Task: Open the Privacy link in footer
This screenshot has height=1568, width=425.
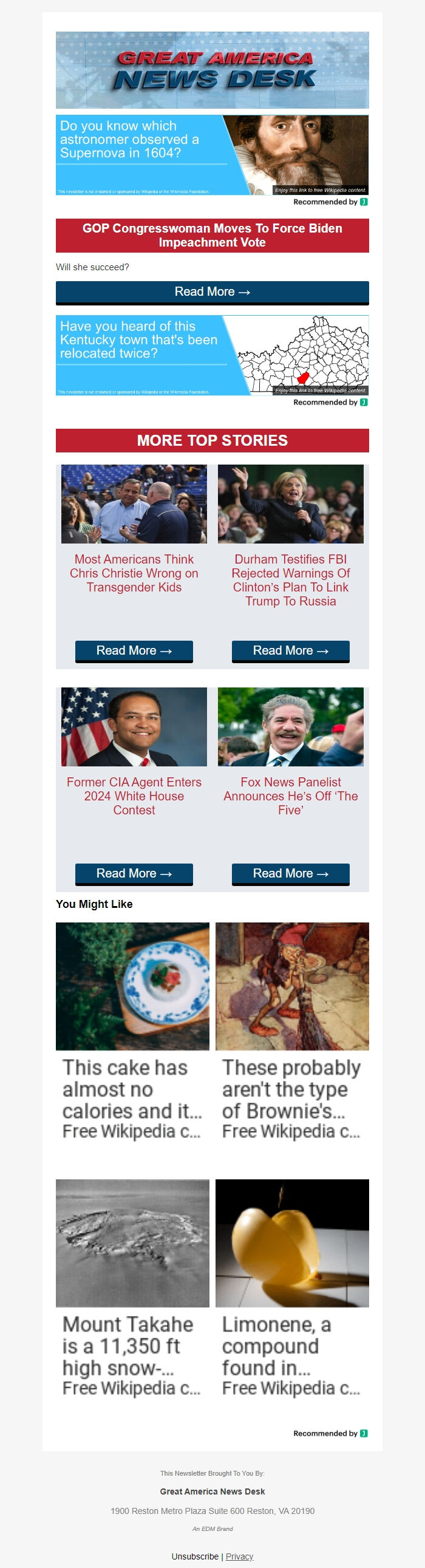Action: tap(239, 1556)
